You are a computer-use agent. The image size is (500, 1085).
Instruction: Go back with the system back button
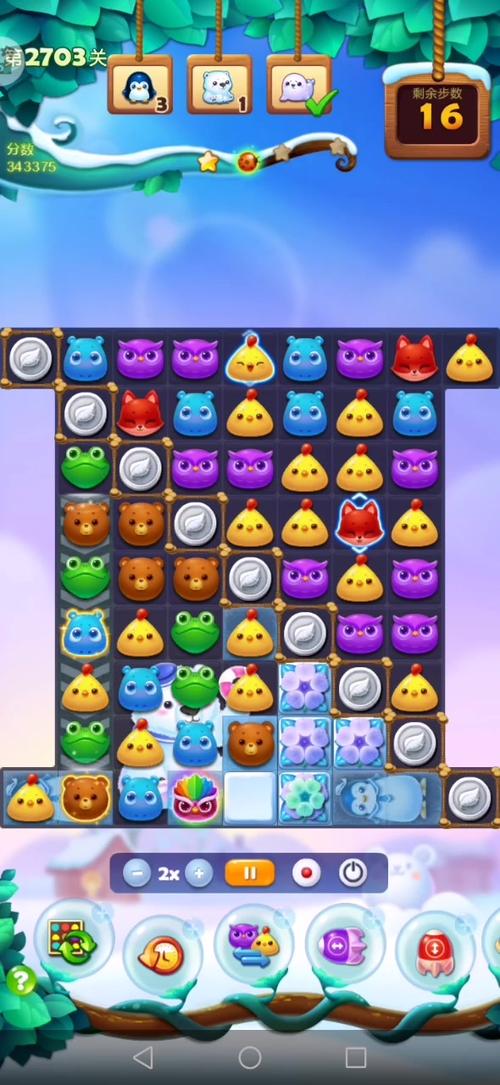click(143, 1057)
